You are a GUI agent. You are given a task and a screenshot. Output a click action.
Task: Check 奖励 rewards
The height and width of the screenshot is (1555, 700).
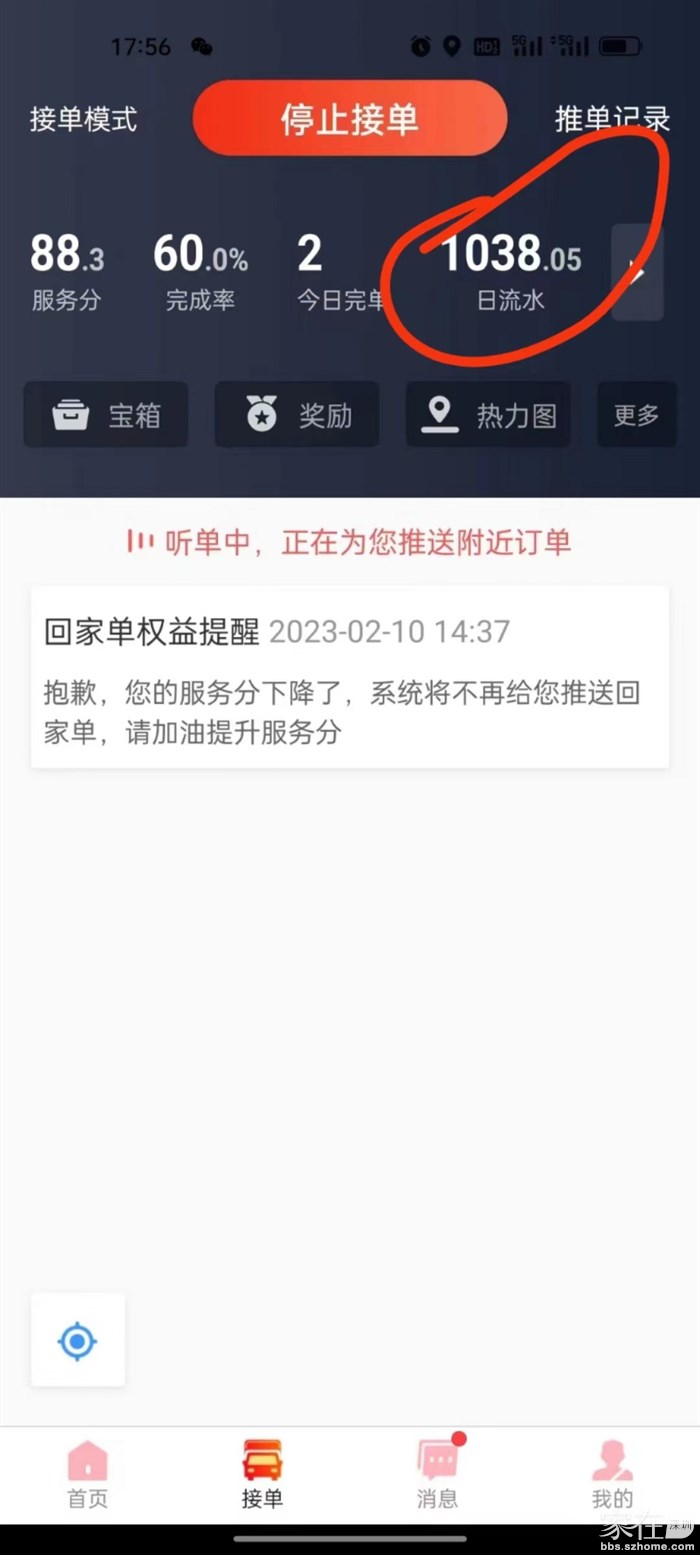tap(297, 415)
